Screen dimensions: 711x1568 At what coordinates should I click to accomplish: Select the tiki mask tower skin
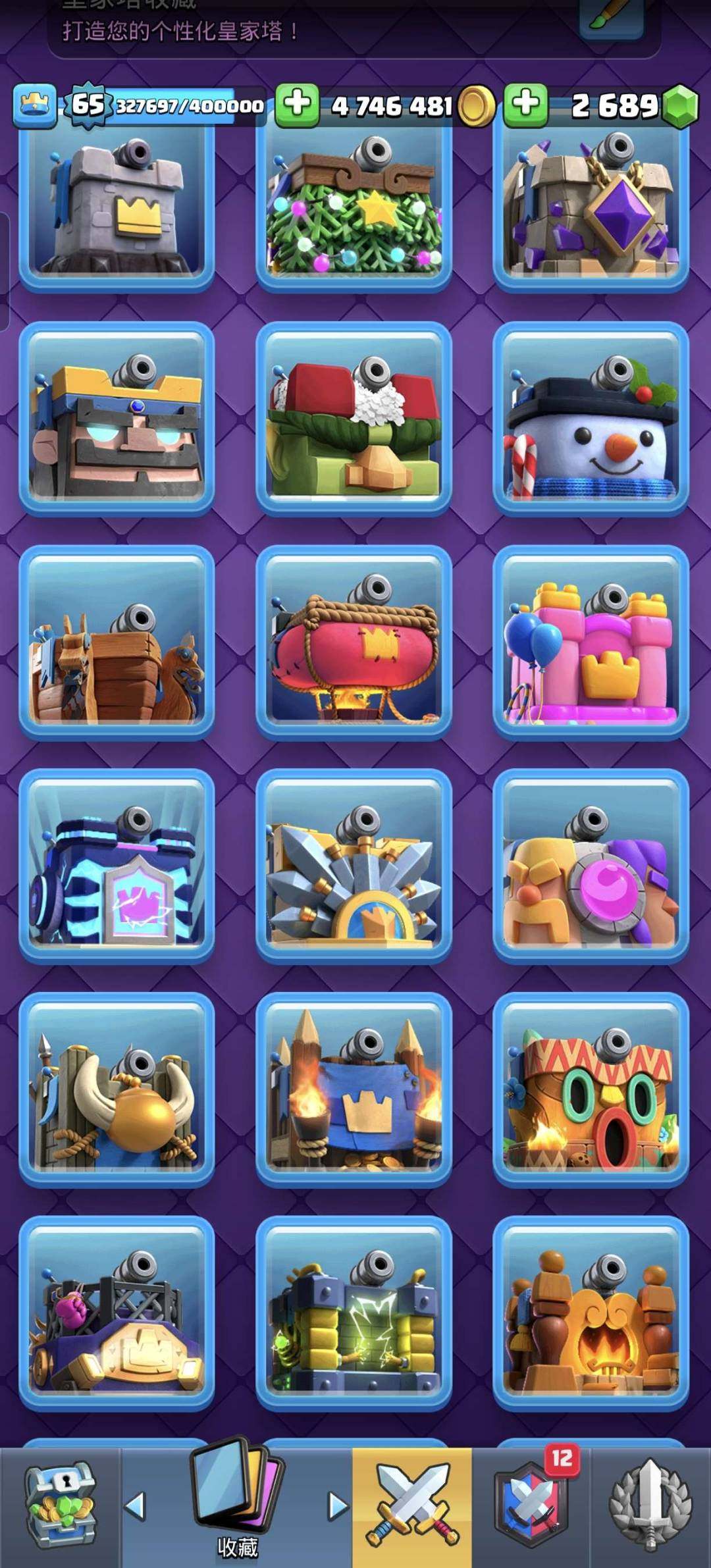point(591,1091)
